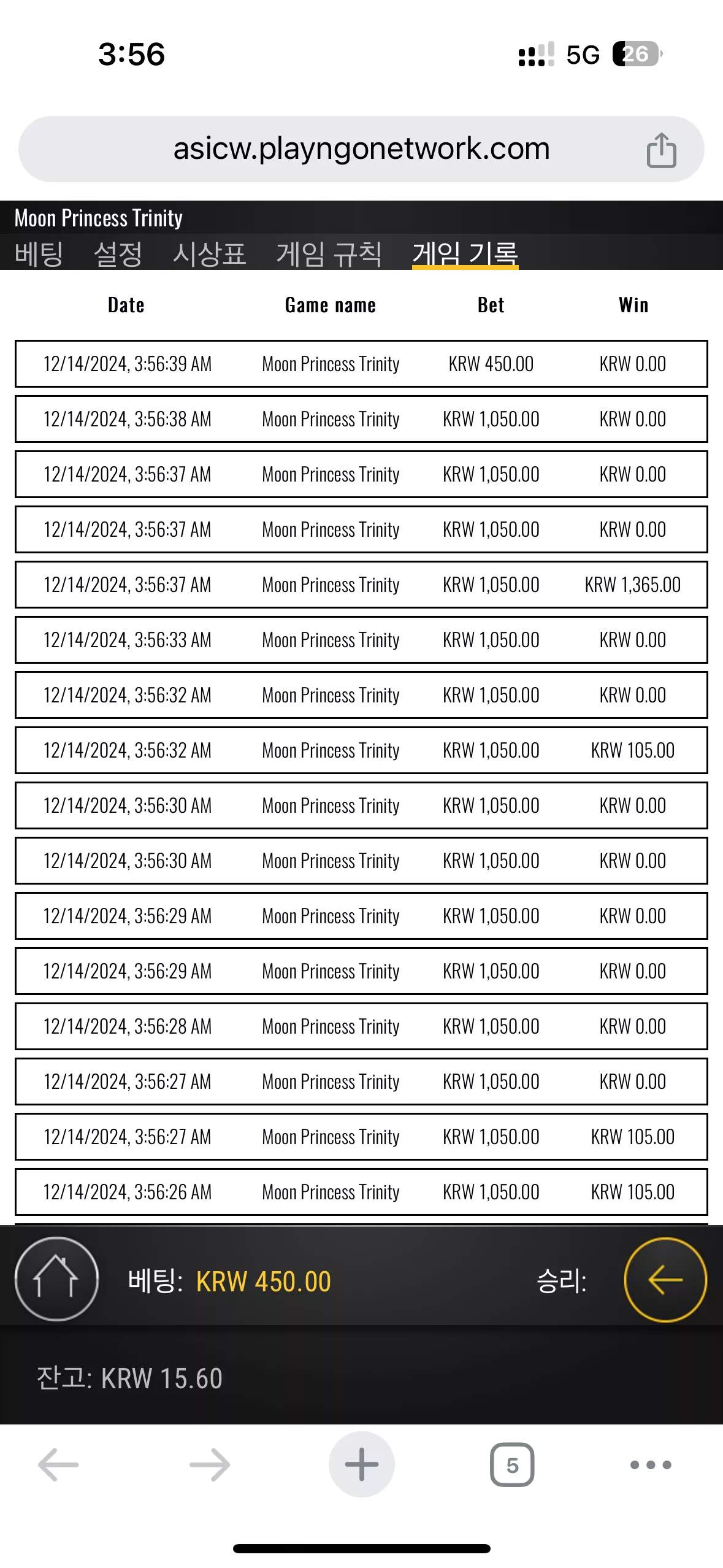
Task: Open the record with KRW 1,365.00 win
Action: tap(361, 585)
